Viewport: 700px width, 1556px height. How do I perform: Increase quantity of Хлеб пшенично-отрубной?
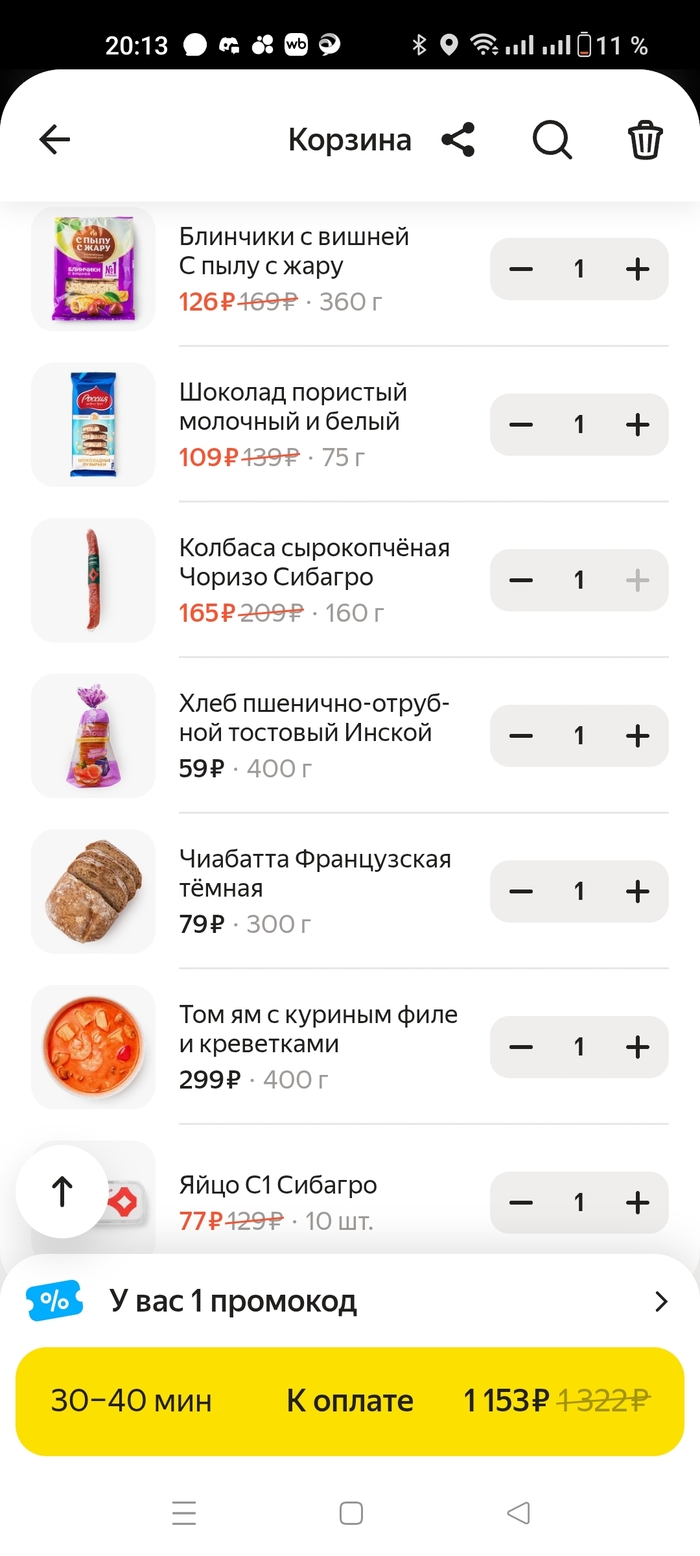tap(637, 736)
